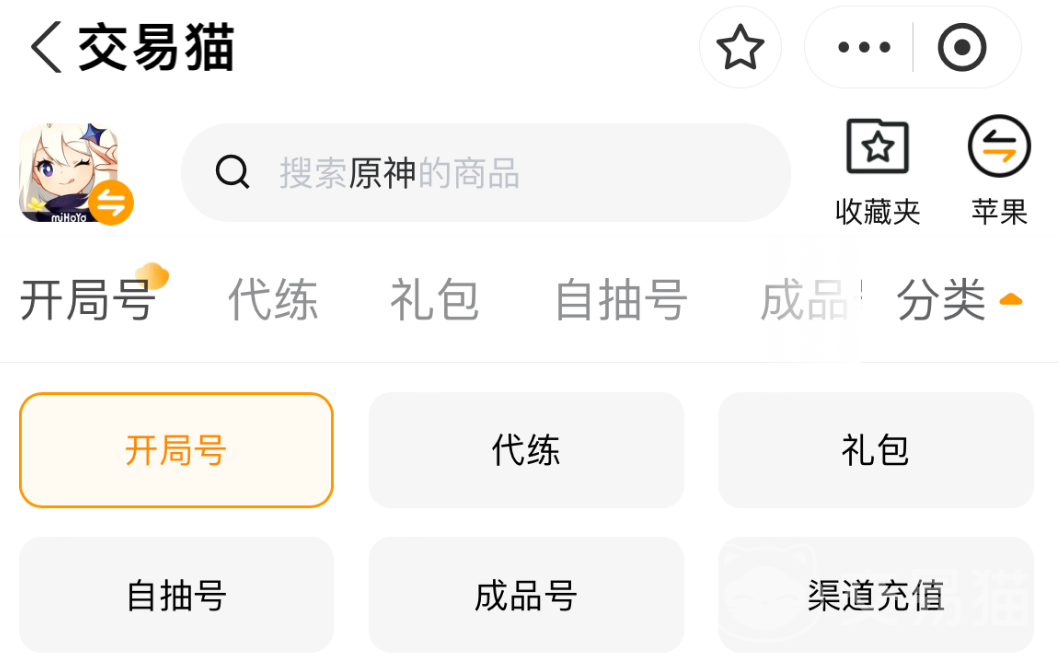Screen dimensions: 1058x663
Task: Open the 收藏夹 favorites folder
Action: (877, 170)
